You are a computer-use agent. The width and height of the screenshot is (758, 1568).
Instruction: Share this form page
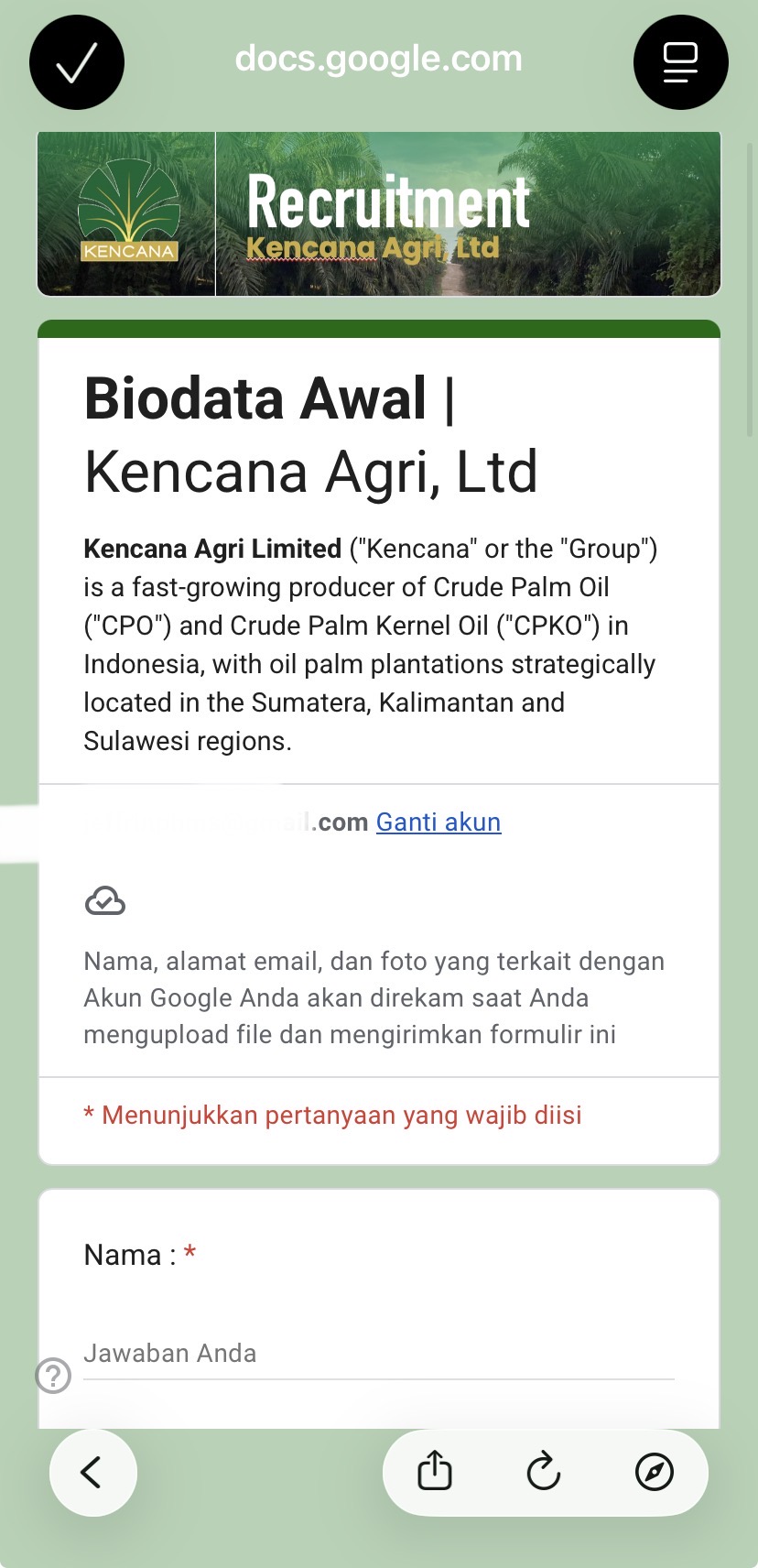(435, 1472)
